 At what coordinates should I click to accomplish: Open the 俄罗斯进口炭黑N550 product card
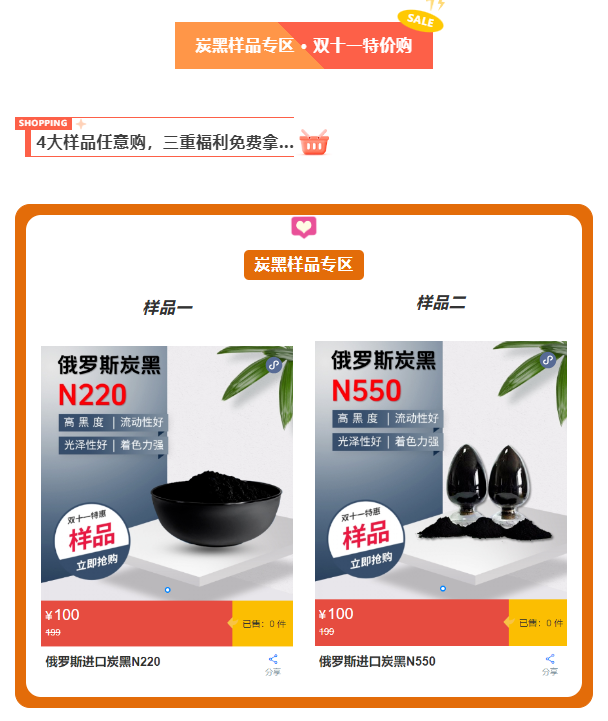pyautogui.click(x=441, y=470)
